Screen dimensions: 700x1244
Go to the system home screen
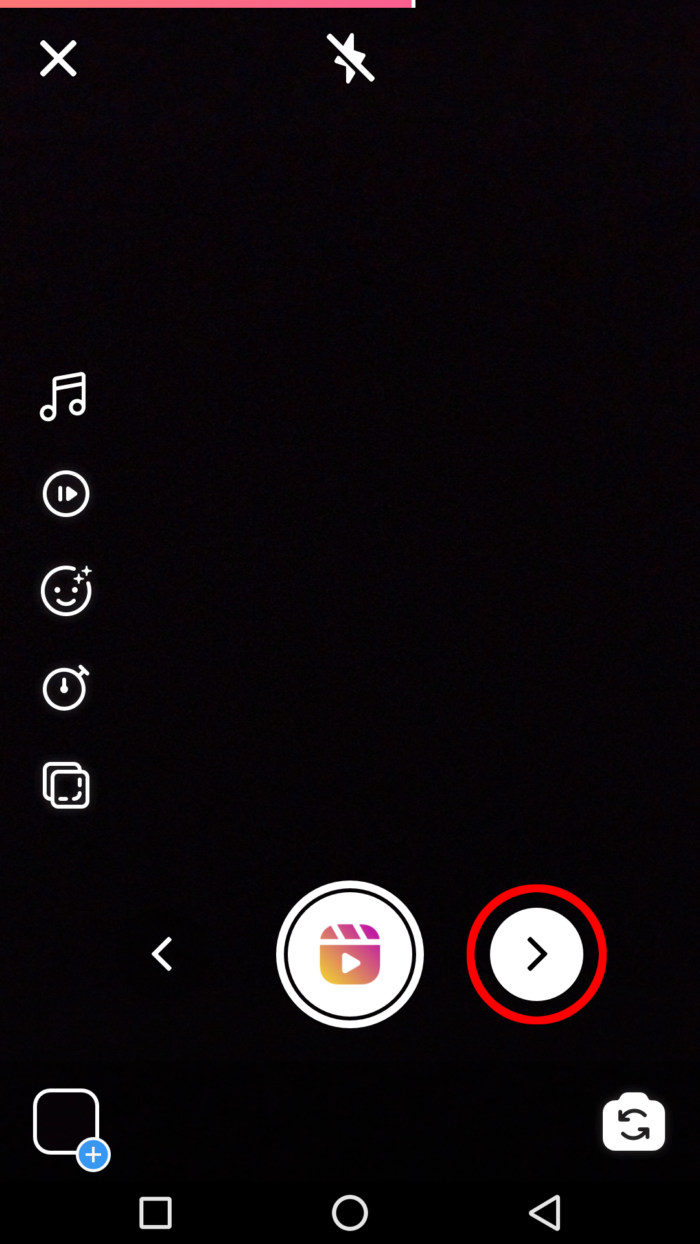350,1213
